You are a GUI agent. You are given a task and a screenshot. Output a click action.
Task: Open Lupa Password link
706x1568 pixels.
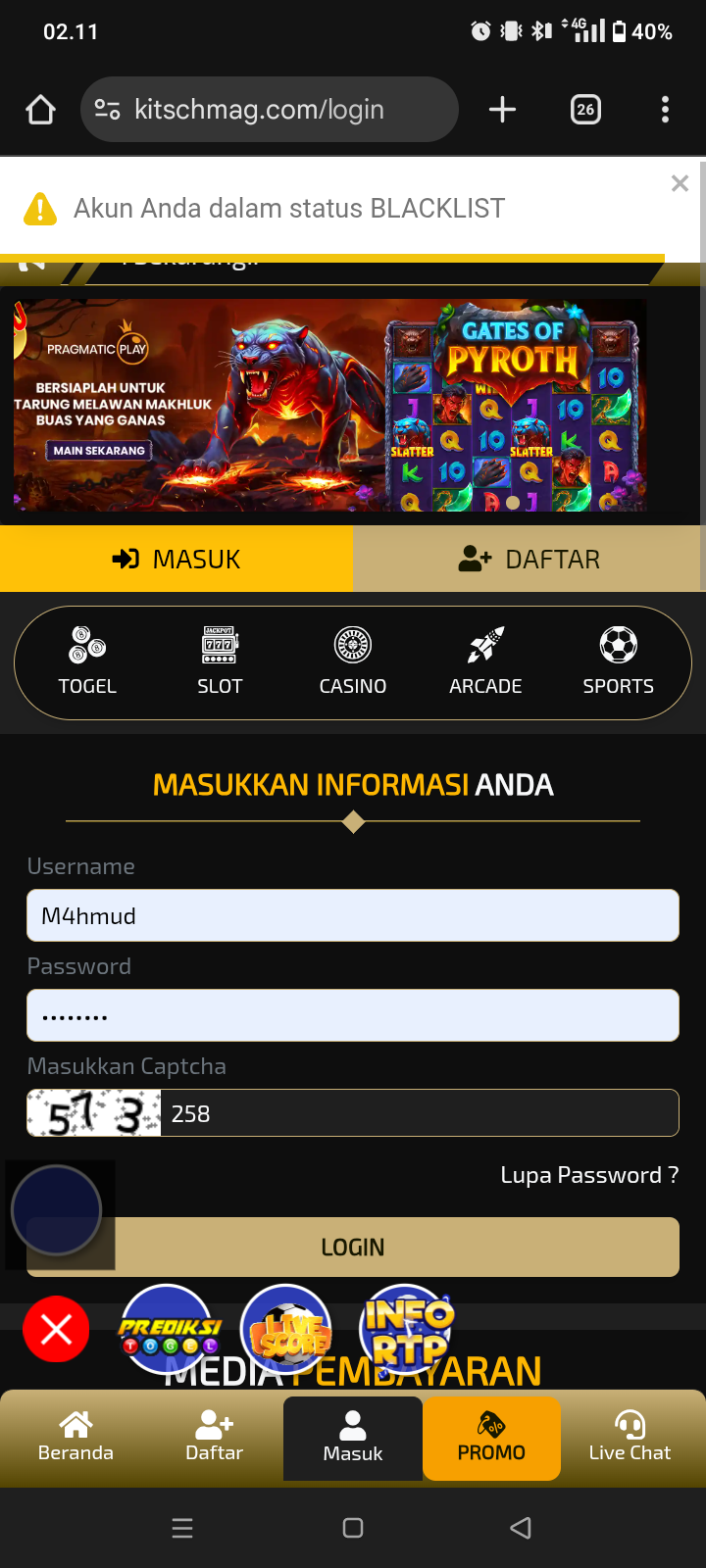(588, 1175)
